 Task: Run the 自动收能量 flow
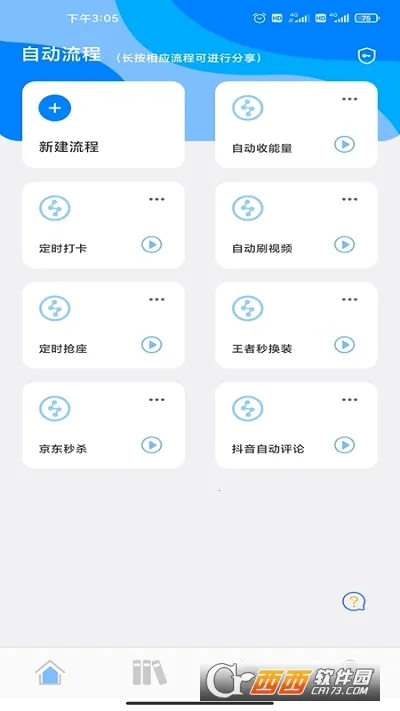click(345, 145)
